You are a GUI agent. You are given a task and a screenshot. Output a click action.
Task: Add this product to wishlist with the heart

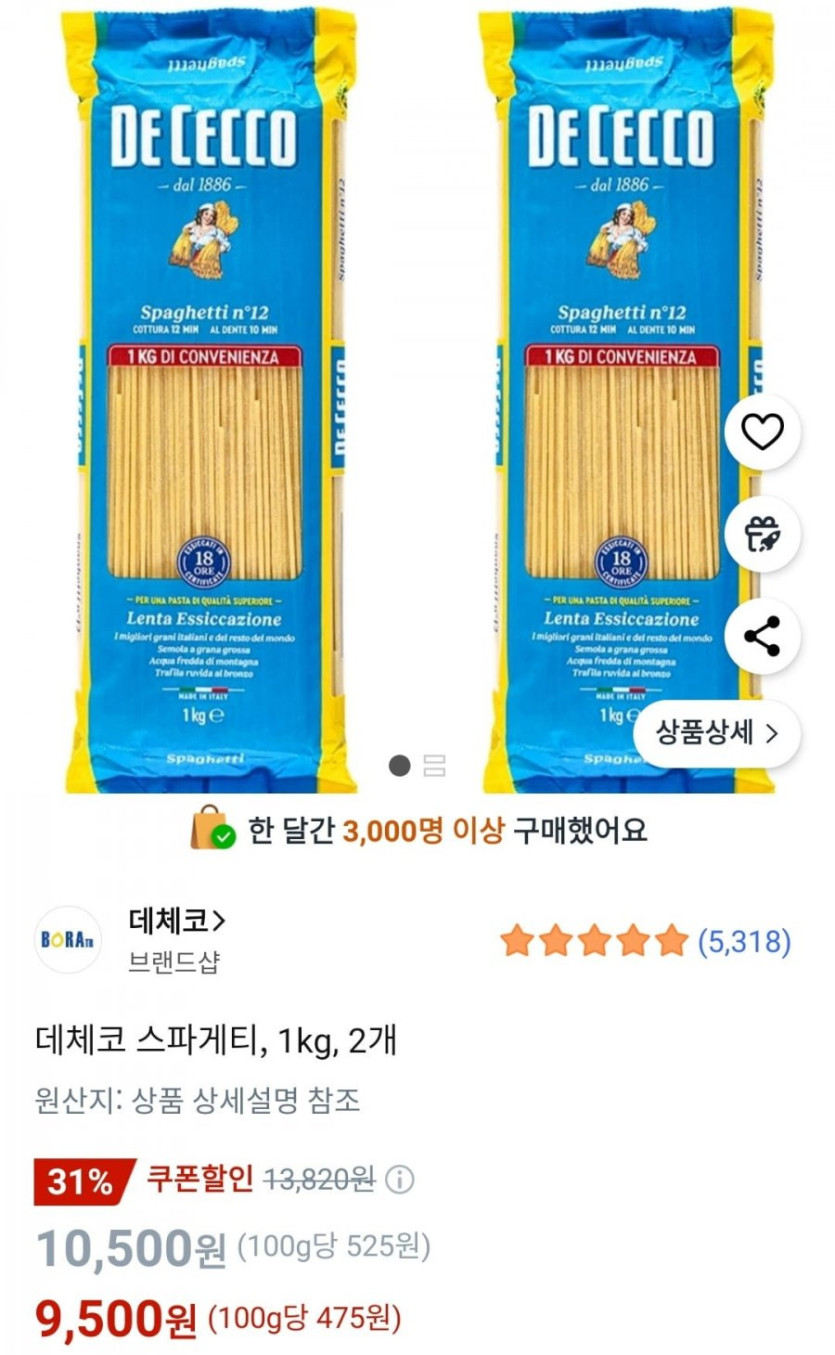pyautogui.click(x=762, y=432)
